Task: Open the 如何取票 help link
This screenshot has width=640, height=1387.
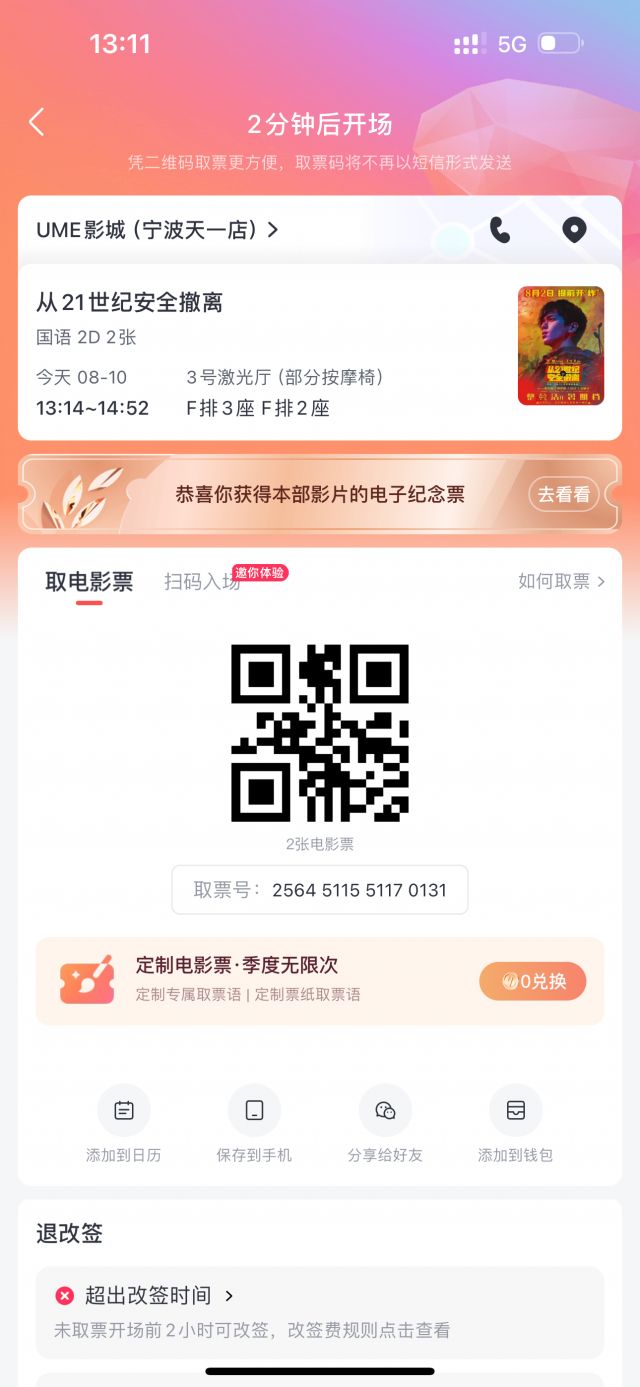Action: coord(561,581)
